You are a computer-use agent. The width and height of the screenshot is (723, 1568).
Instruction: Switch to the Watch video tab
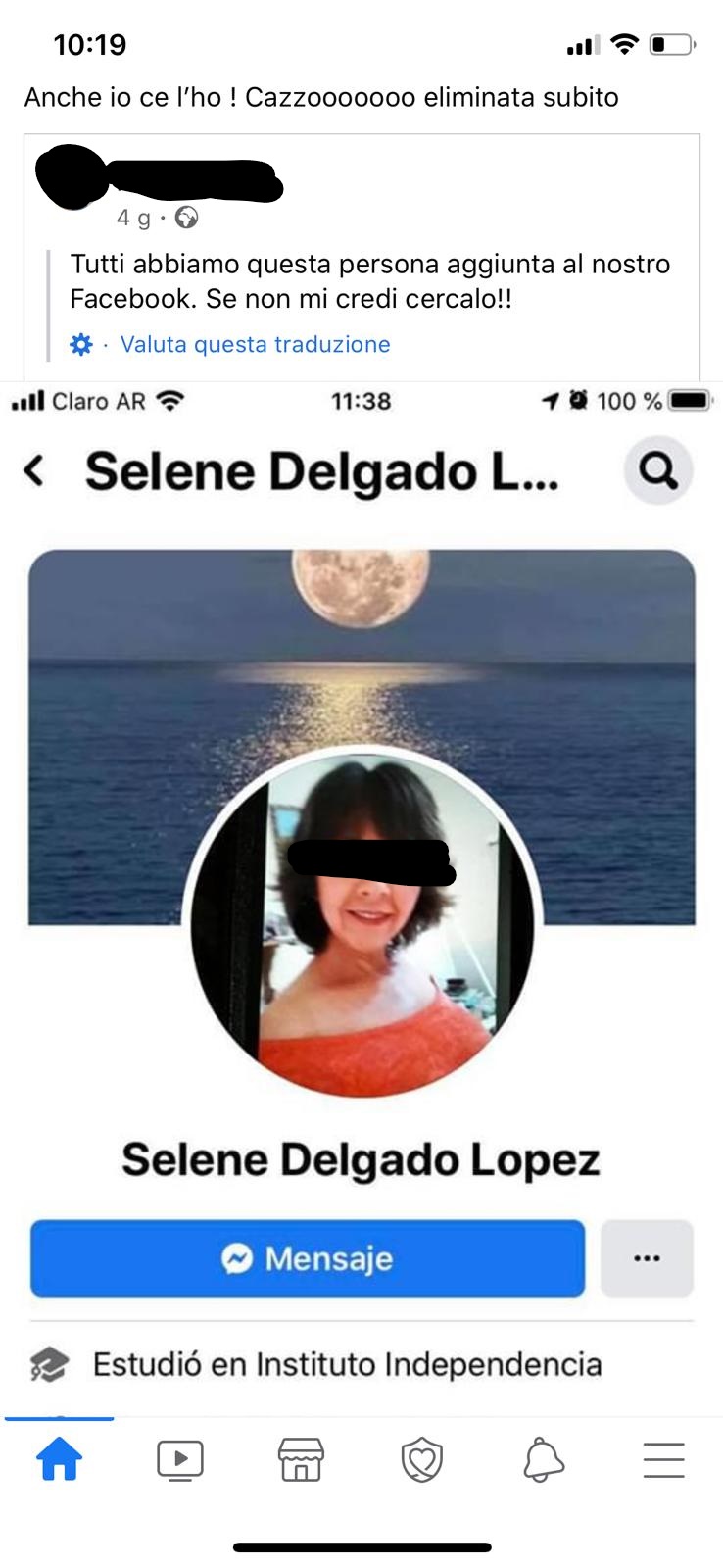(x=180, y=1459)
